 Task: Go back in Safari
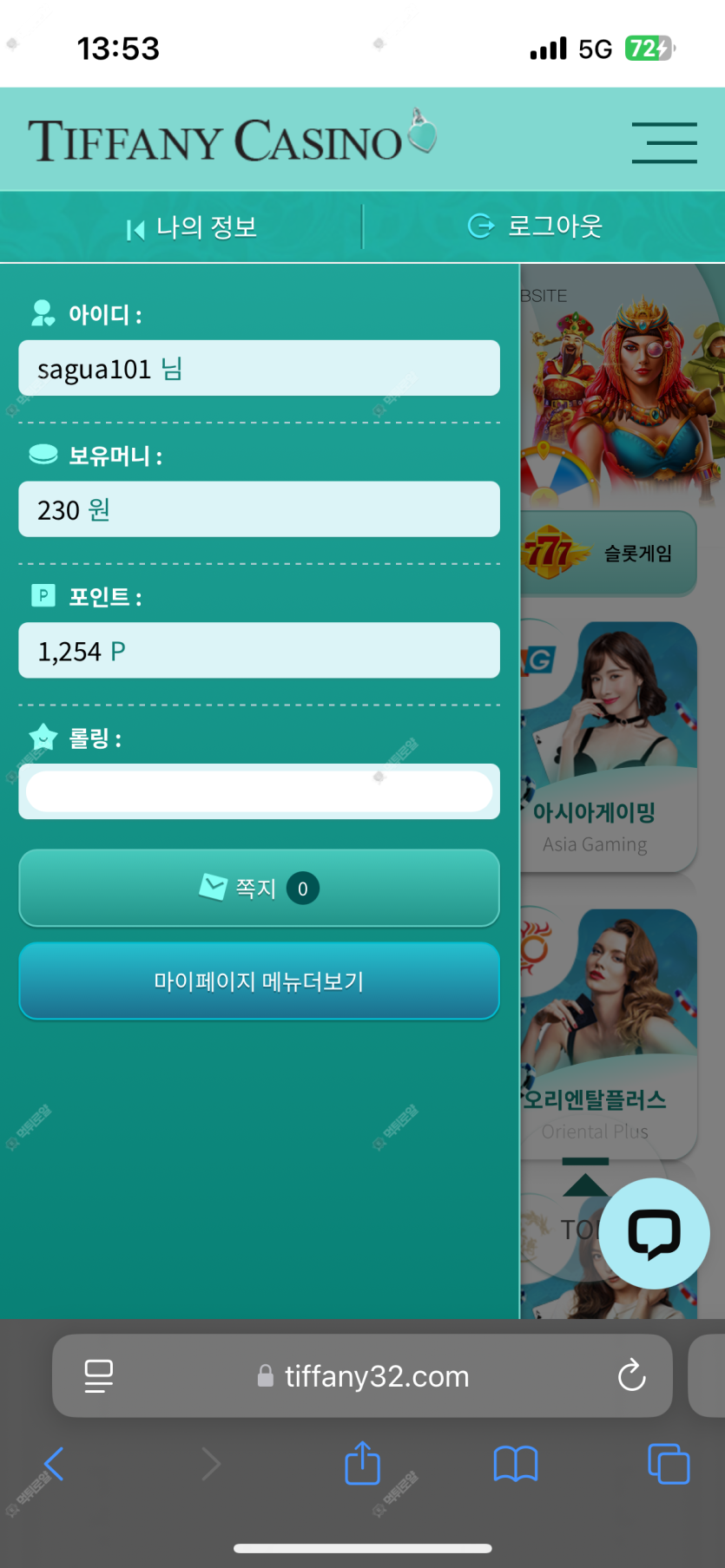(54, 1464)
